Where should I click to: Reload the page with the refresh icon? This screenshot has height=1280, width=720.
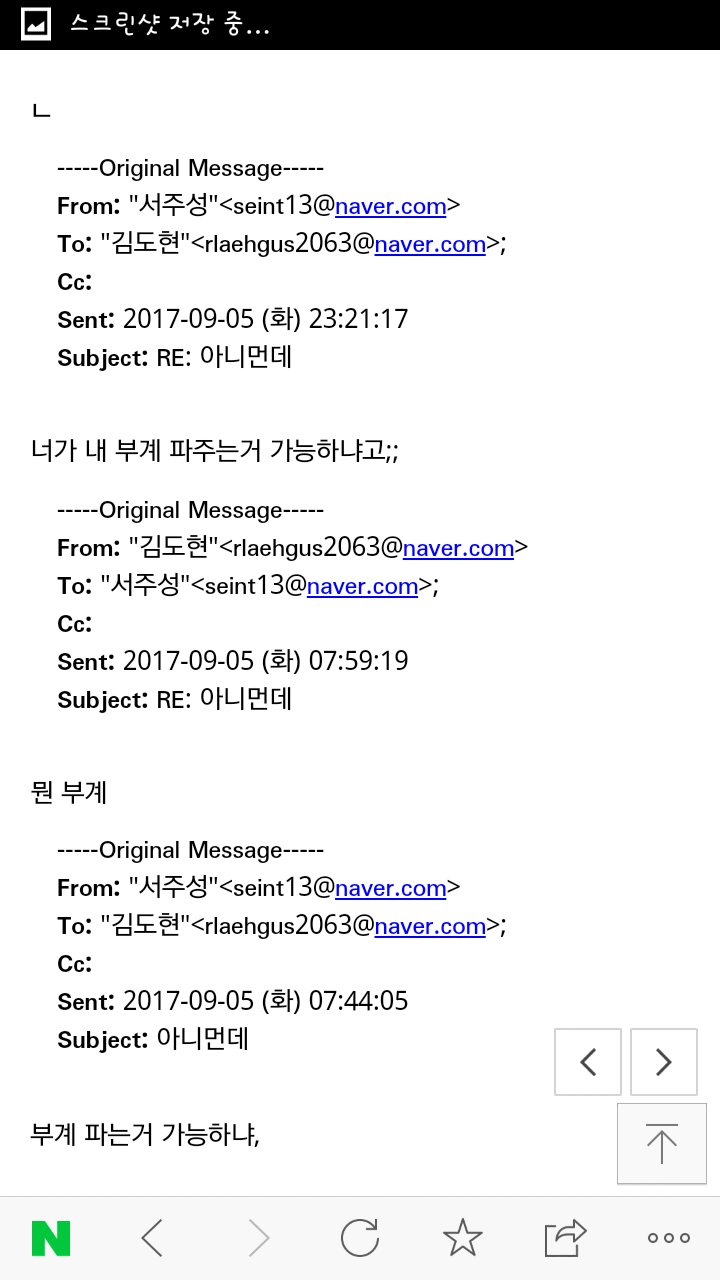[x=359, y=1238]
